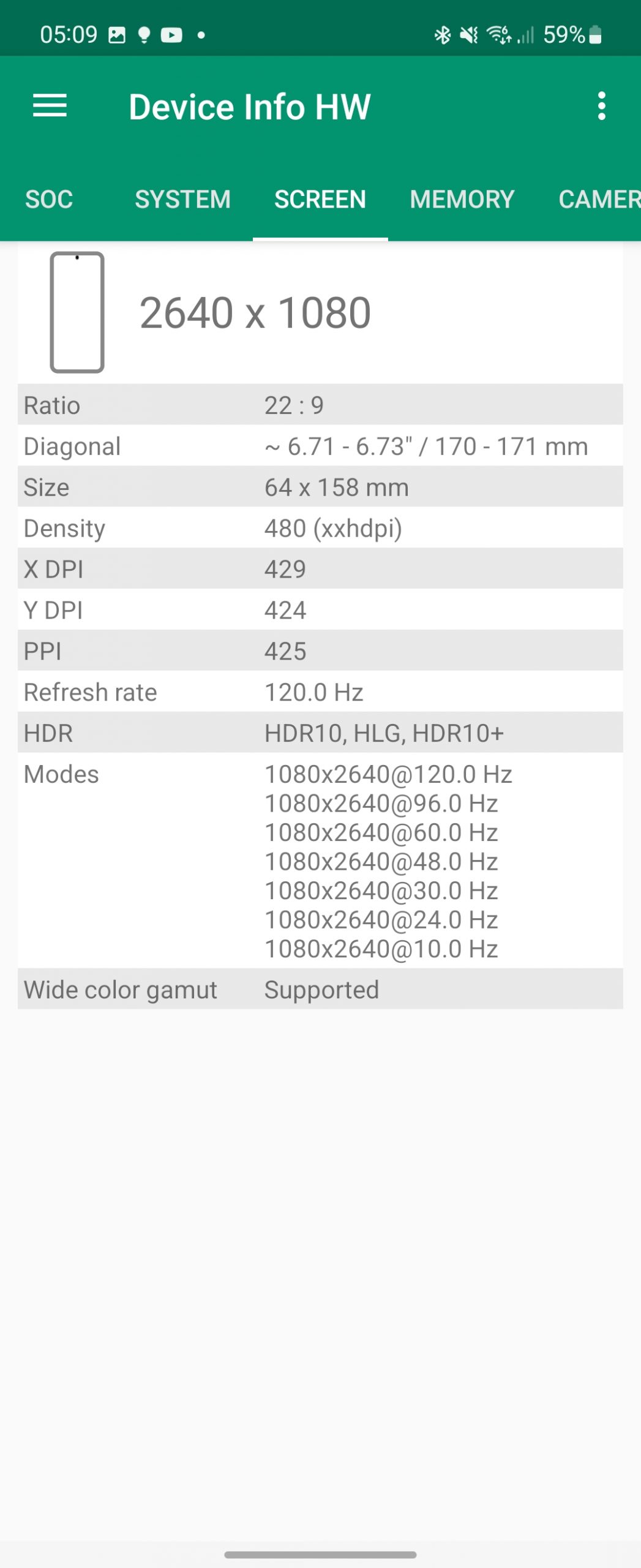Switch to the SOC tab
Image resolution: width=641 pixels, height=1568 pixels.
(49, 199)
